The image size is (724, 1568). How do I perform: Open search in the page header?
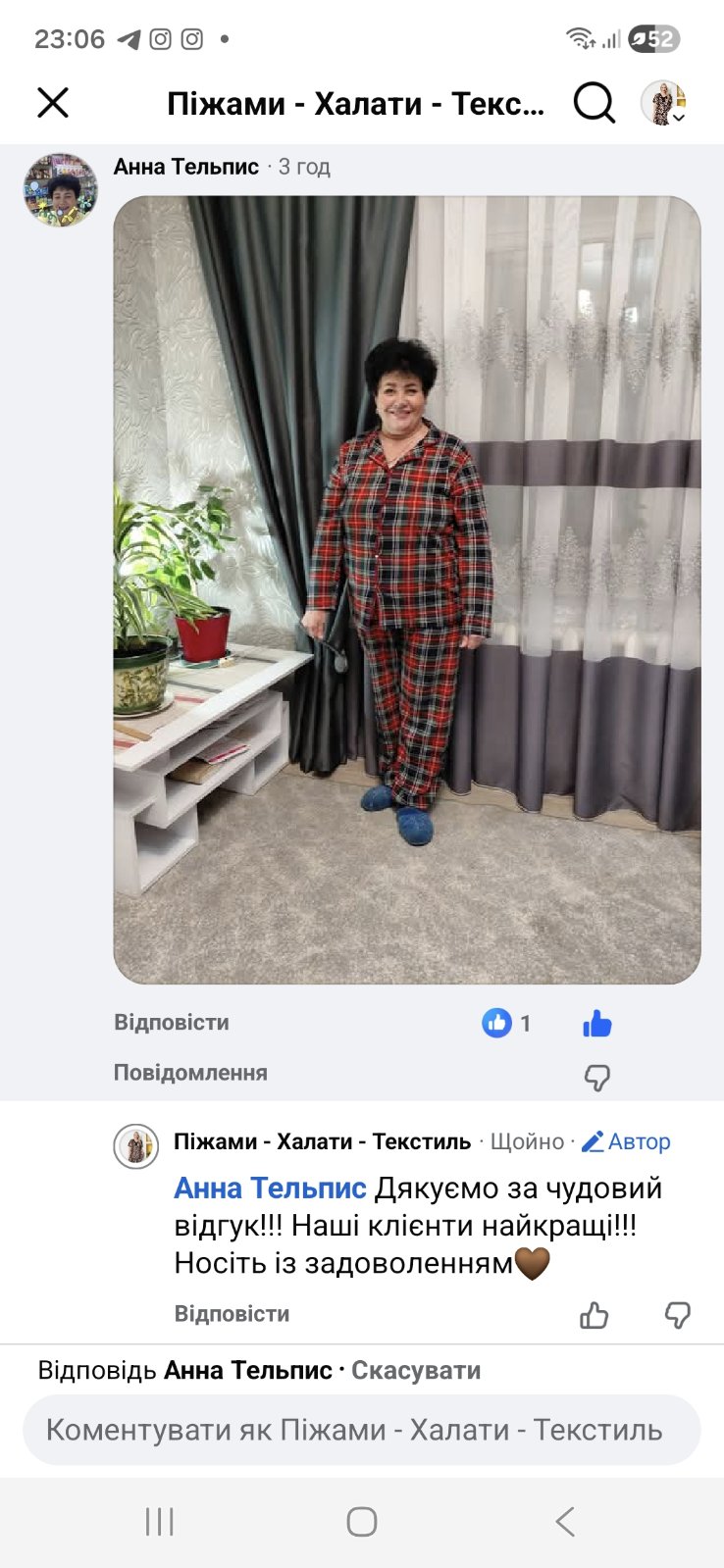(x=594, y=102)
